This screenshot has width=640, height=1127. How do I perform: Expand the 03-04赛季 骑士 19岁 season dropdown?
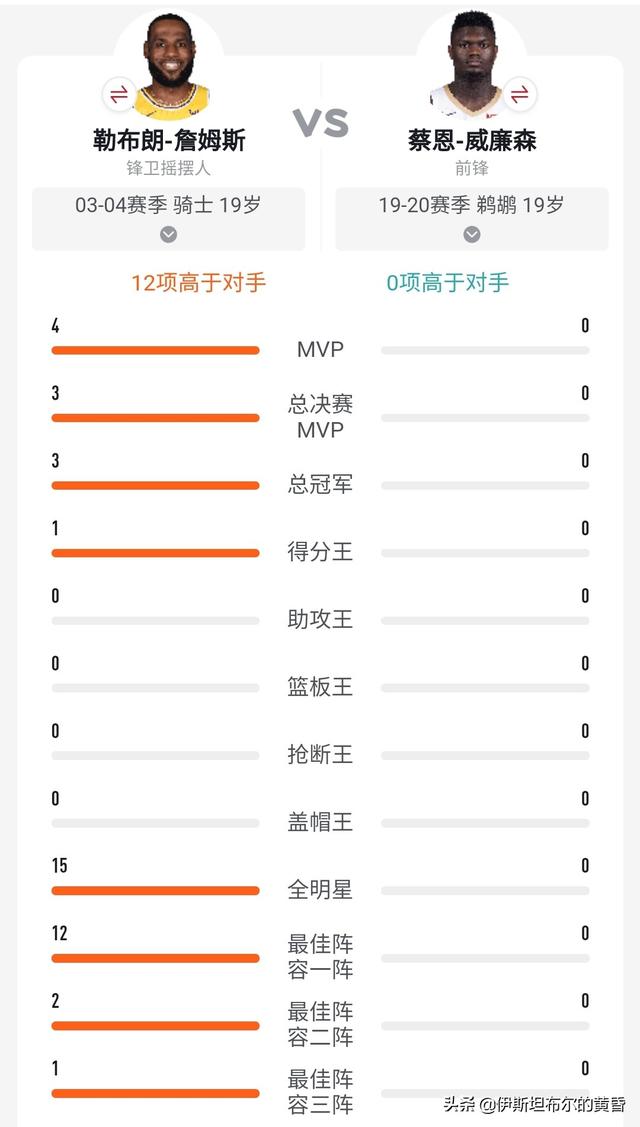pos(168,218)
